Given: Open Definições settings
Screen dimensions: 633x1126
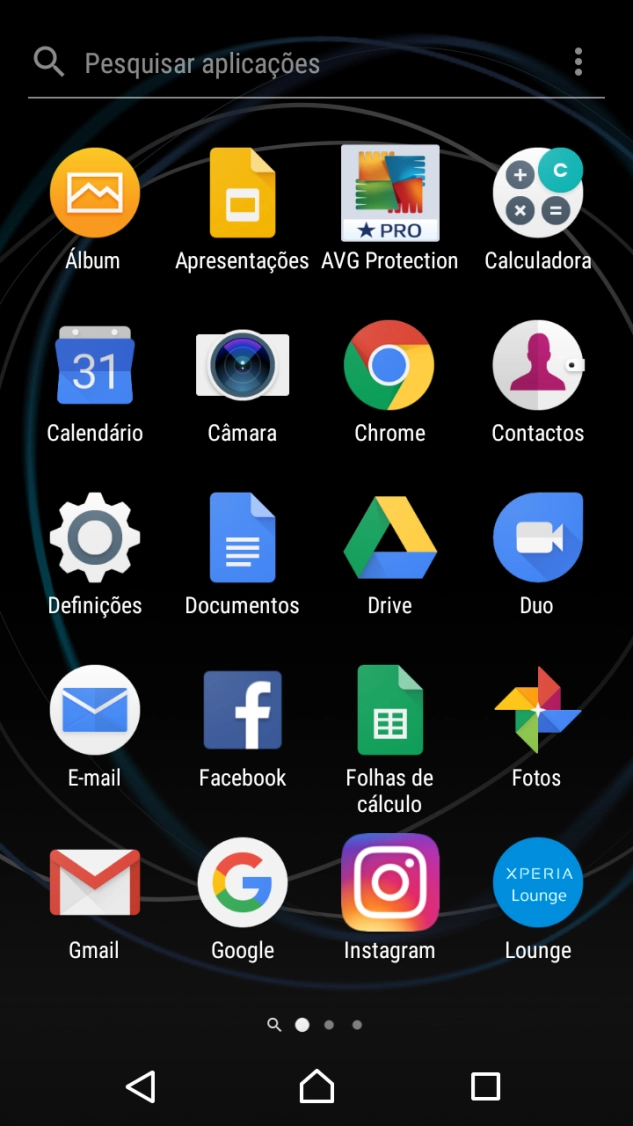Looking at the screenshot, I should pyautogui.click(x=94, y=538).
